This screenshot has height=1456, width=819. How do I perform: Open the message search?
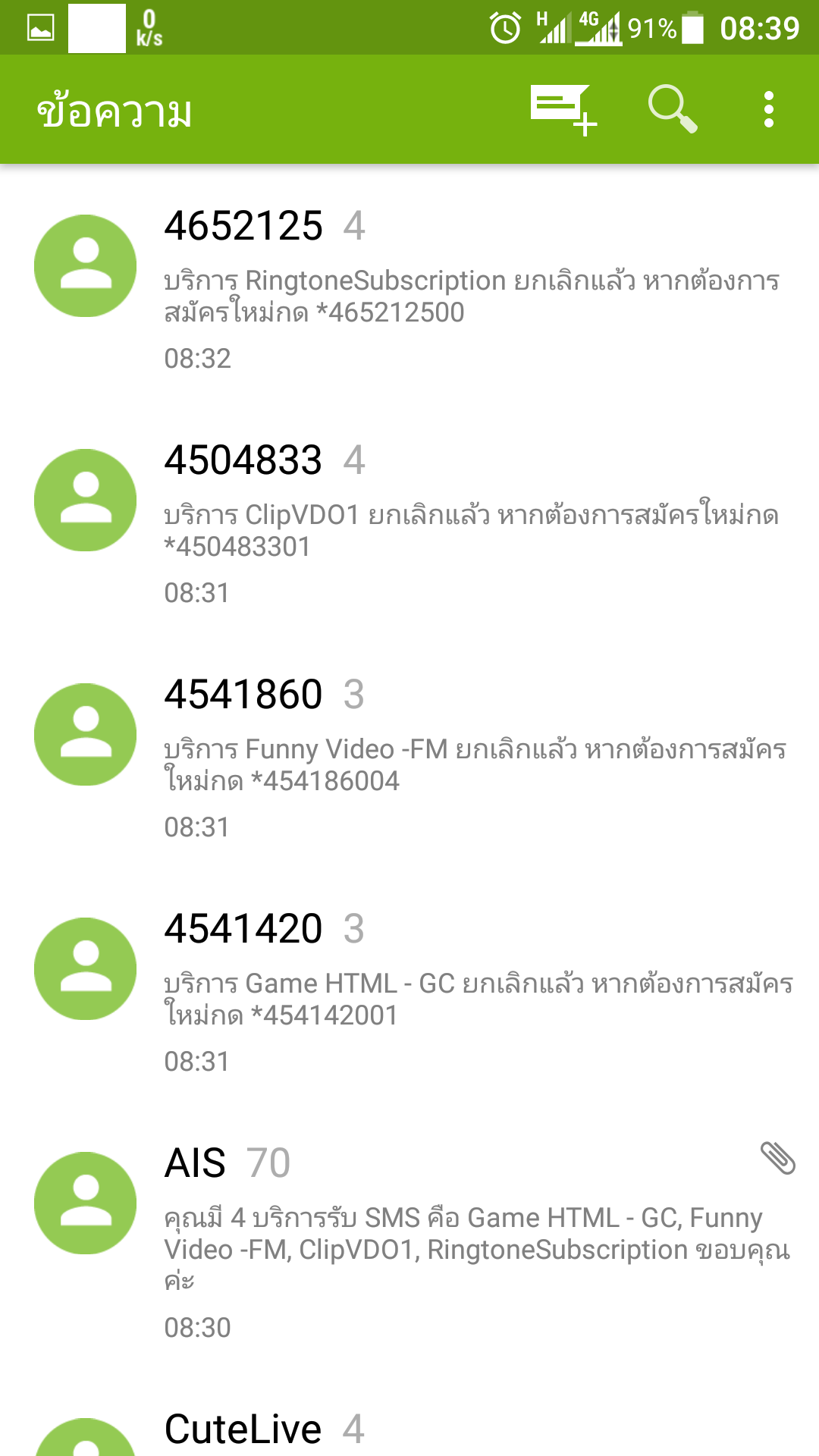click(x=673, y=110)
